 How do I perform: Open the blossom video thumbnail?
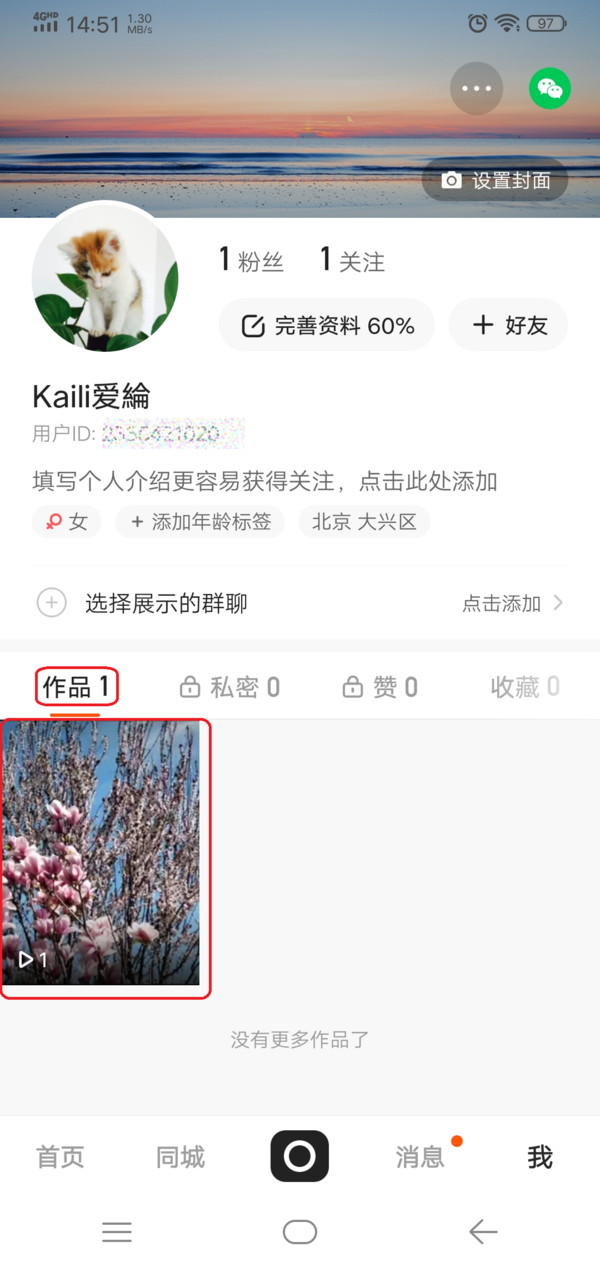[102, 855]
